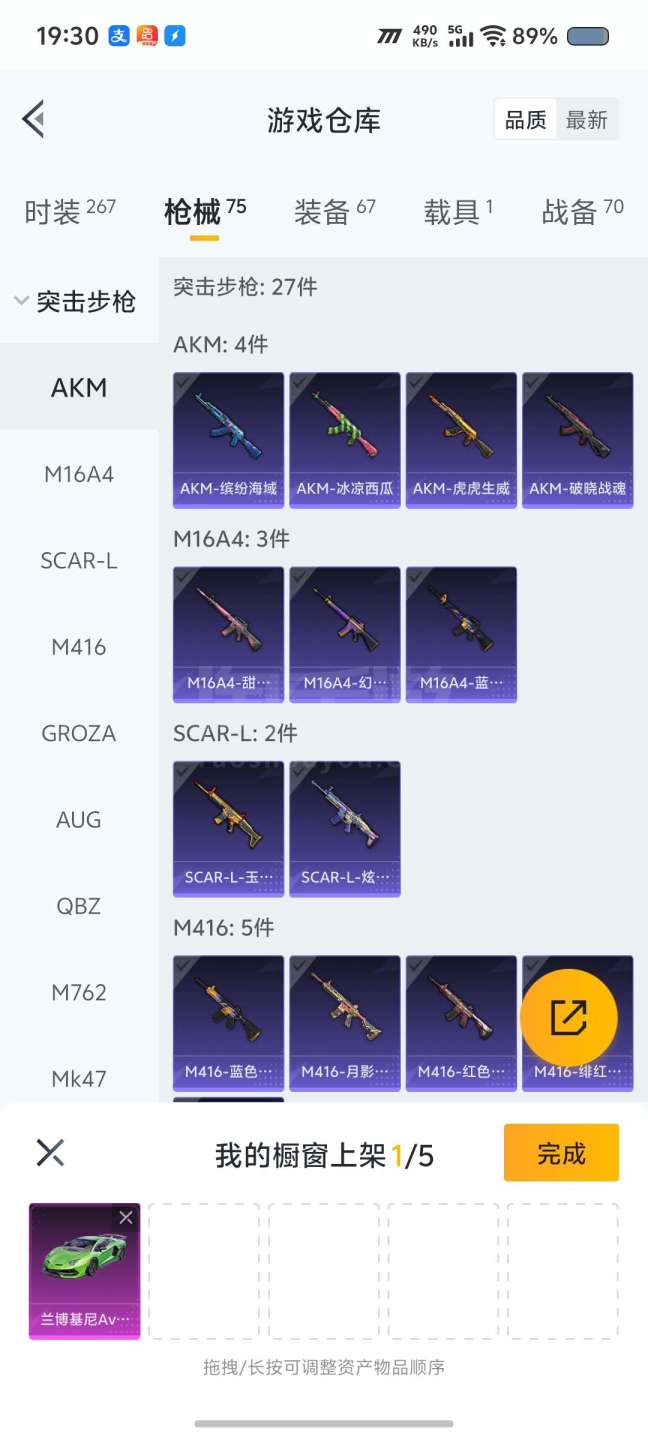Select the AKM-缤纷海域 skin

pyautogui.click(x=228, y=440)
